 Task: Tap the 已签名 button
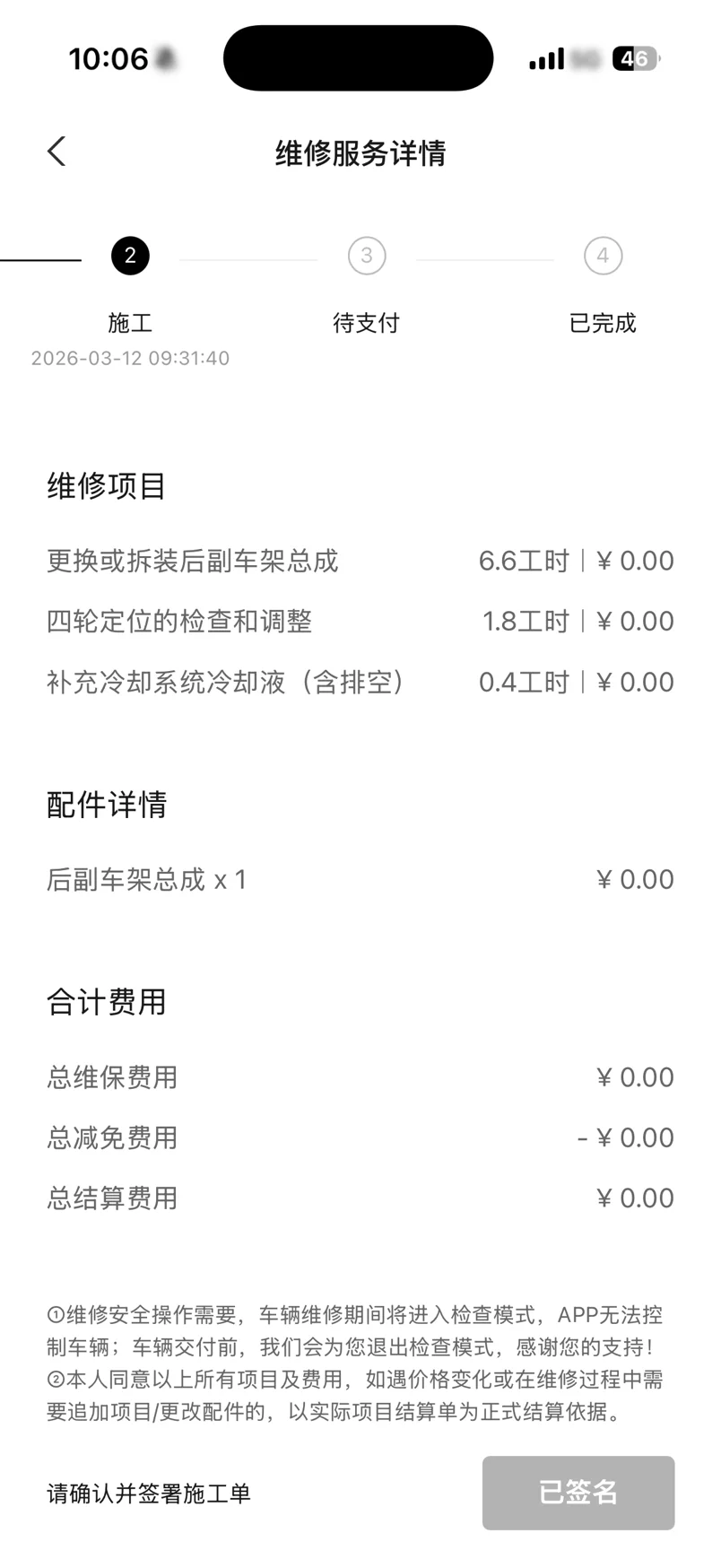tap(578, 1492)
